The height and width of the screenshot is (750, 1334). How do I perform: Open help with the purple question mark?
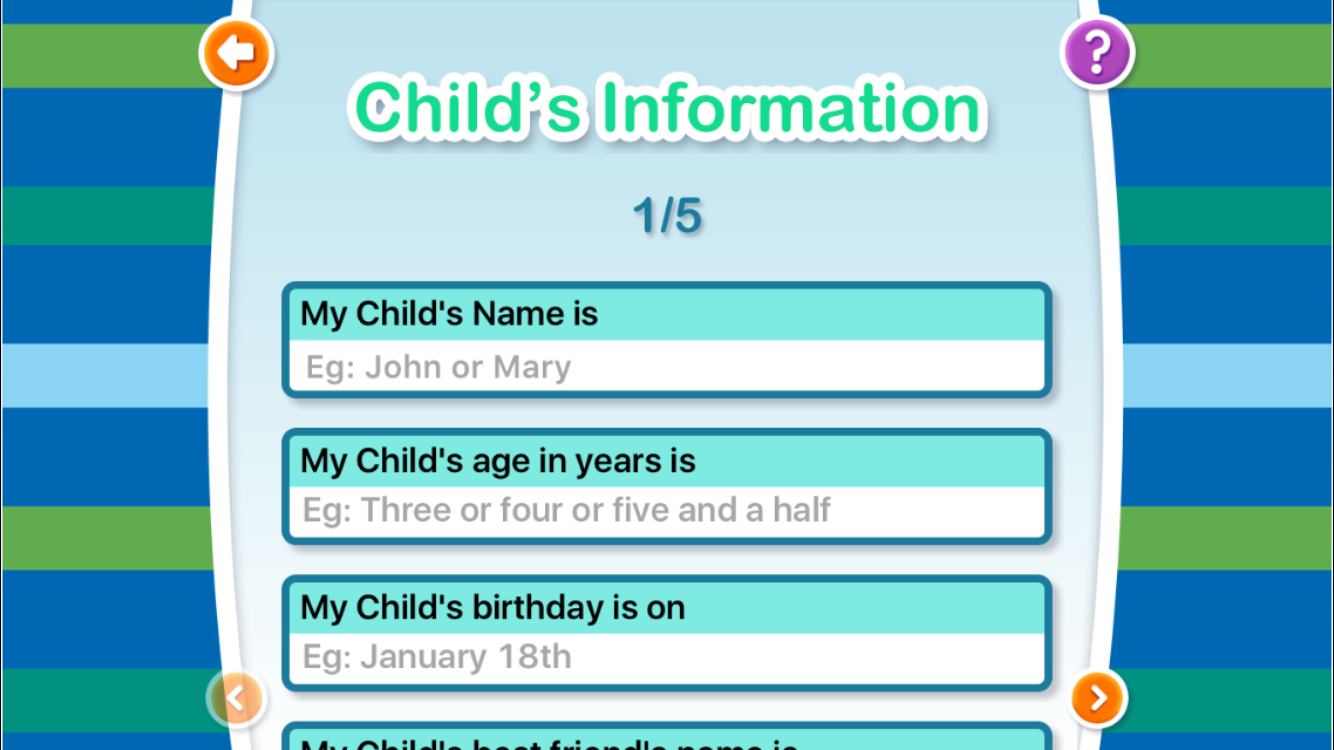(1096, 53)
